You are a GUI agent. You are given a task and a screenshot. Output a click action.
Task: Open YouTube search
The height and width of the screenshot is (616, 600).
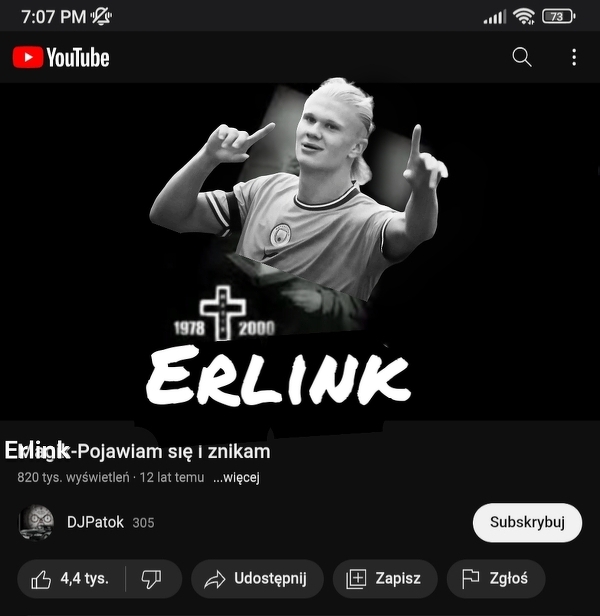tap(522, 57)
